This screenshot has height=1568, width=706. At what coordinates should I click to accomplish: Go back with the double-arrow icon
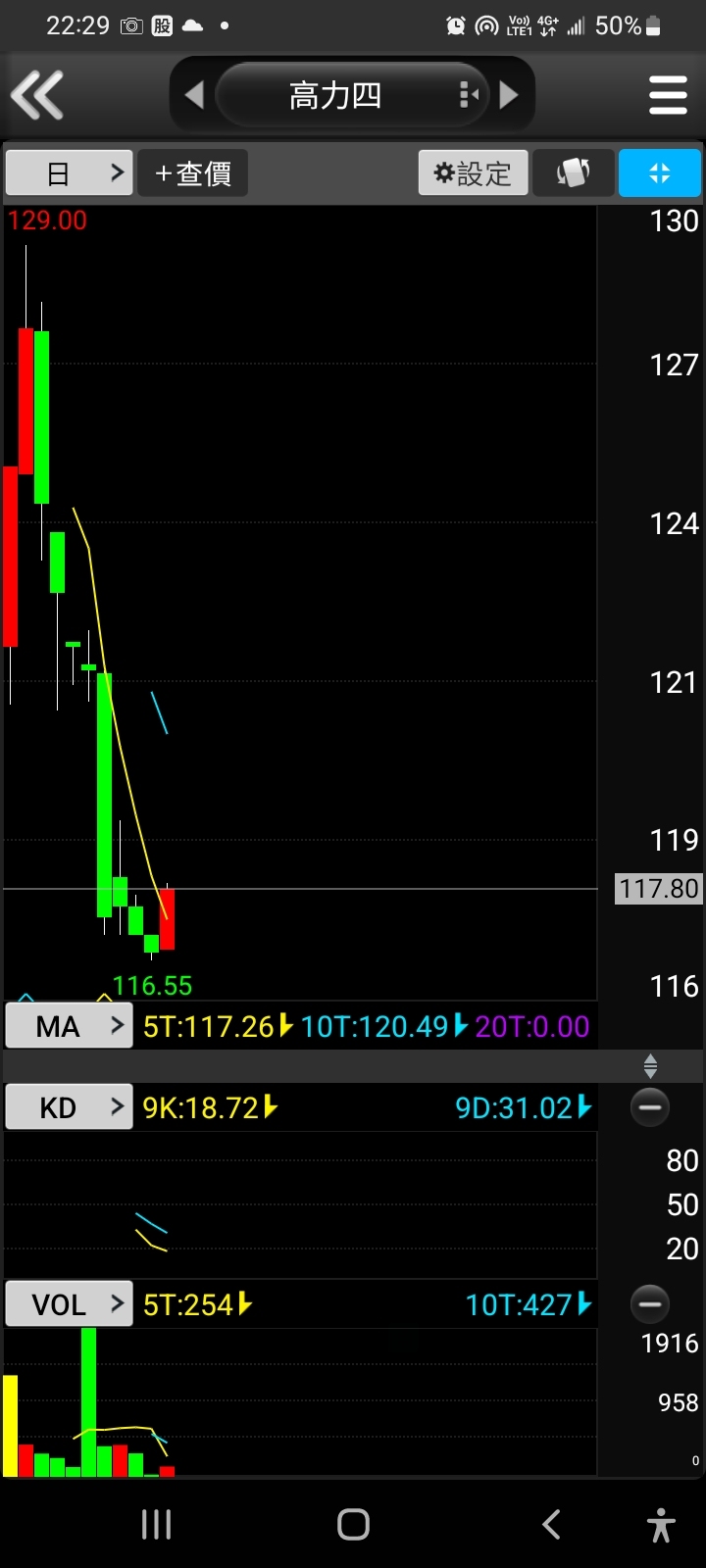pyautogui.click(x=37, y=95)
